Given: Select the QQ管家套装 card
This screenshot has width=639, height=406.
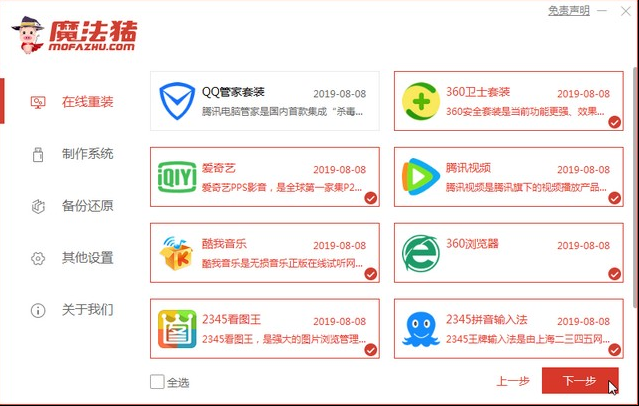Looking at the screenshot, I should tap(264, 101).
